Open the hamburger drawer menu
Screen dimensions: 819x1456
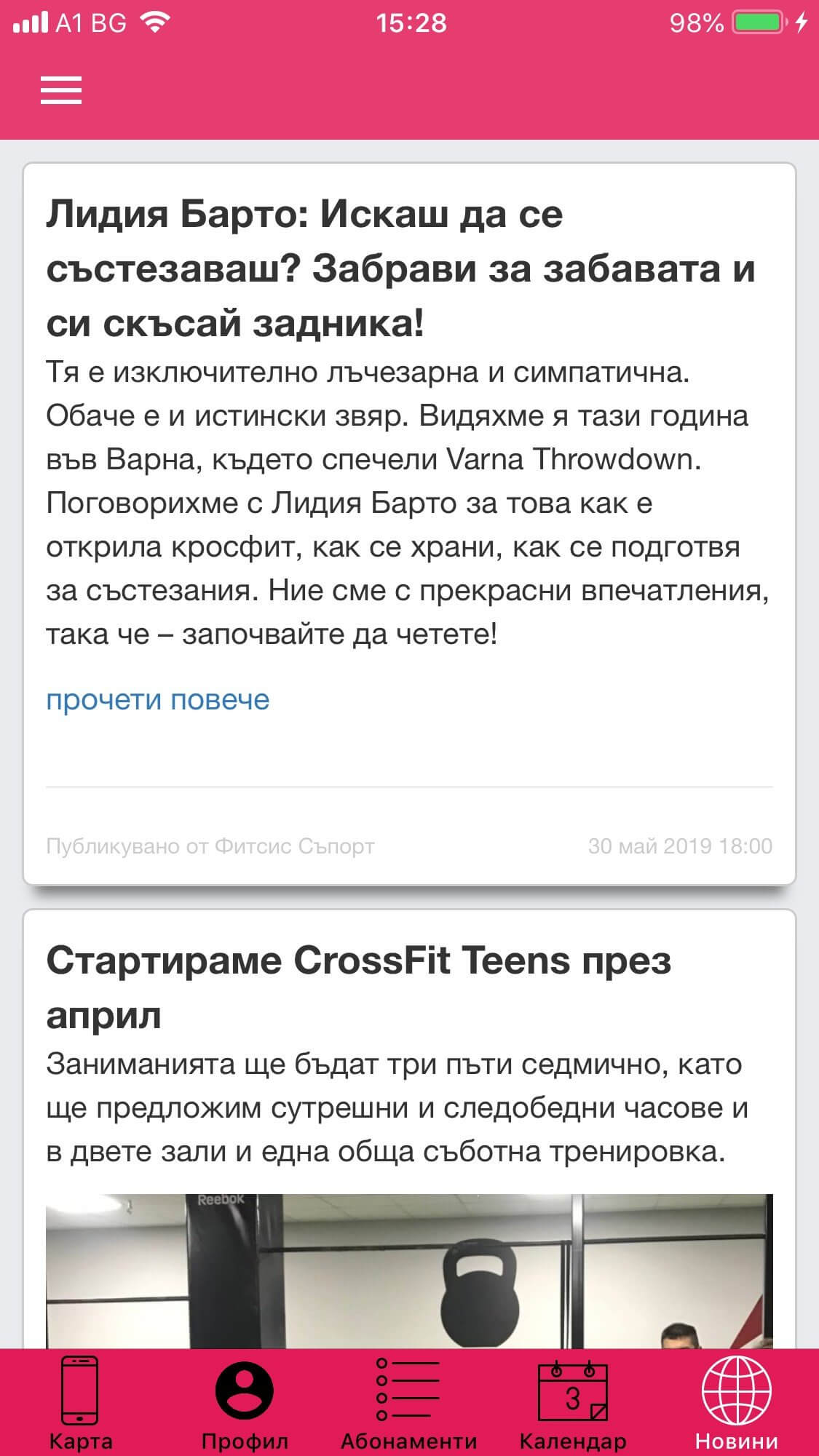61,90
